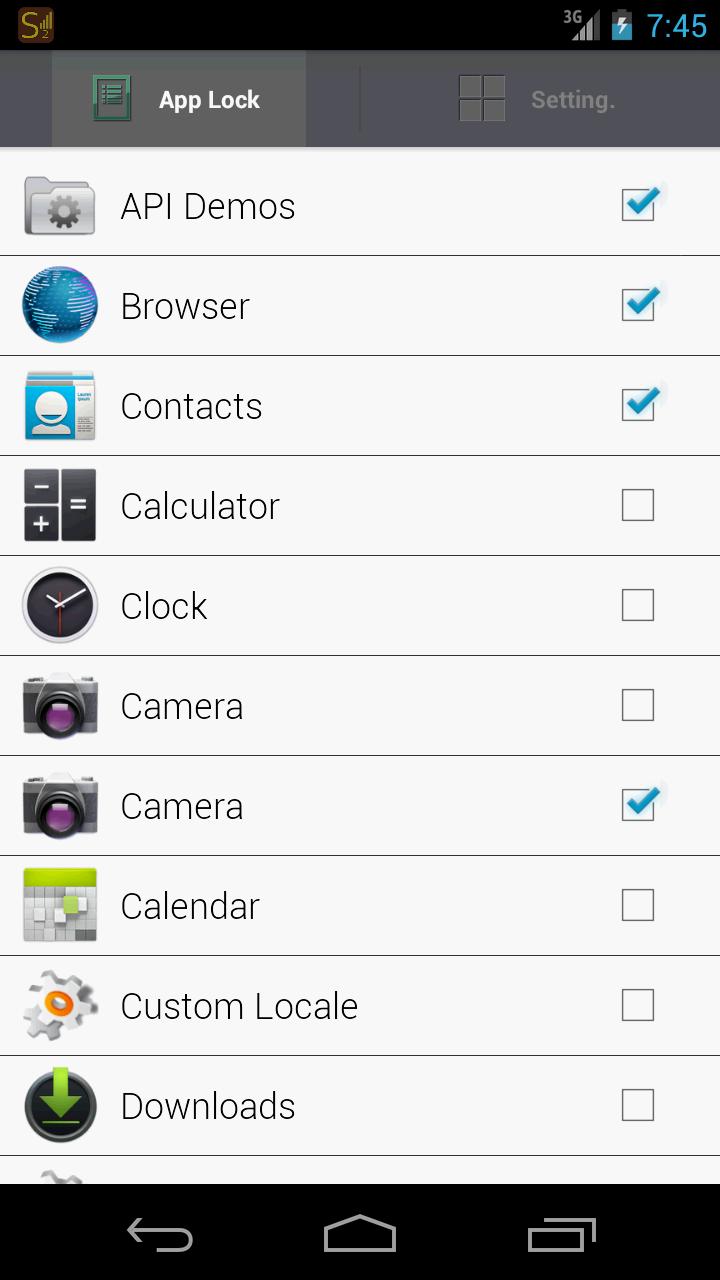Tick the Downloads checkbox
The image size is (720, 1280).
(638, 1105)
